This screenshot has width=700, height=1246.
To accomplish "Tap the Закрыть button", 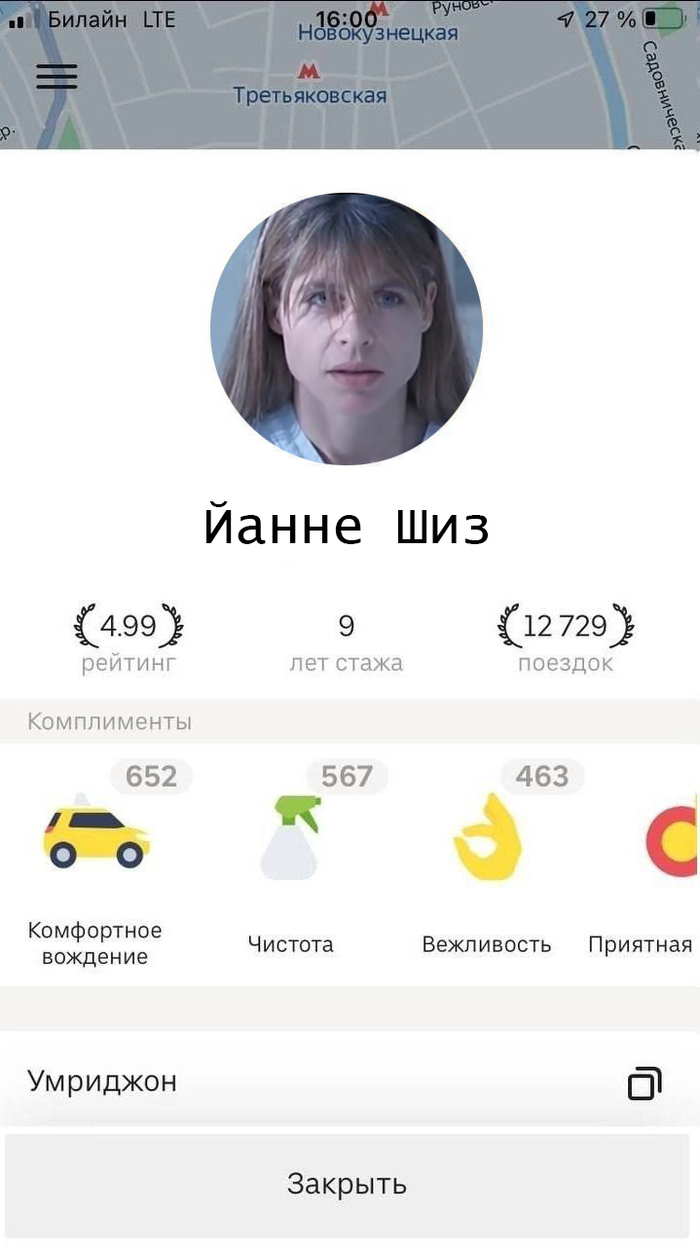I will point(347,1185).
